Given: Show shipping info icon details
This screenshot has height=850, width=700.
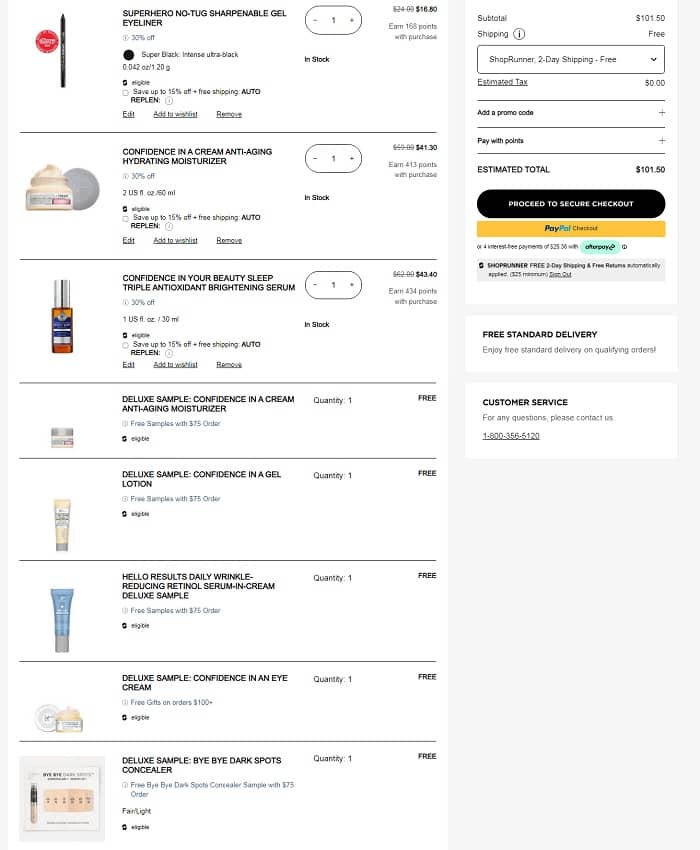Looking at the screenshot, I should 519,34.
